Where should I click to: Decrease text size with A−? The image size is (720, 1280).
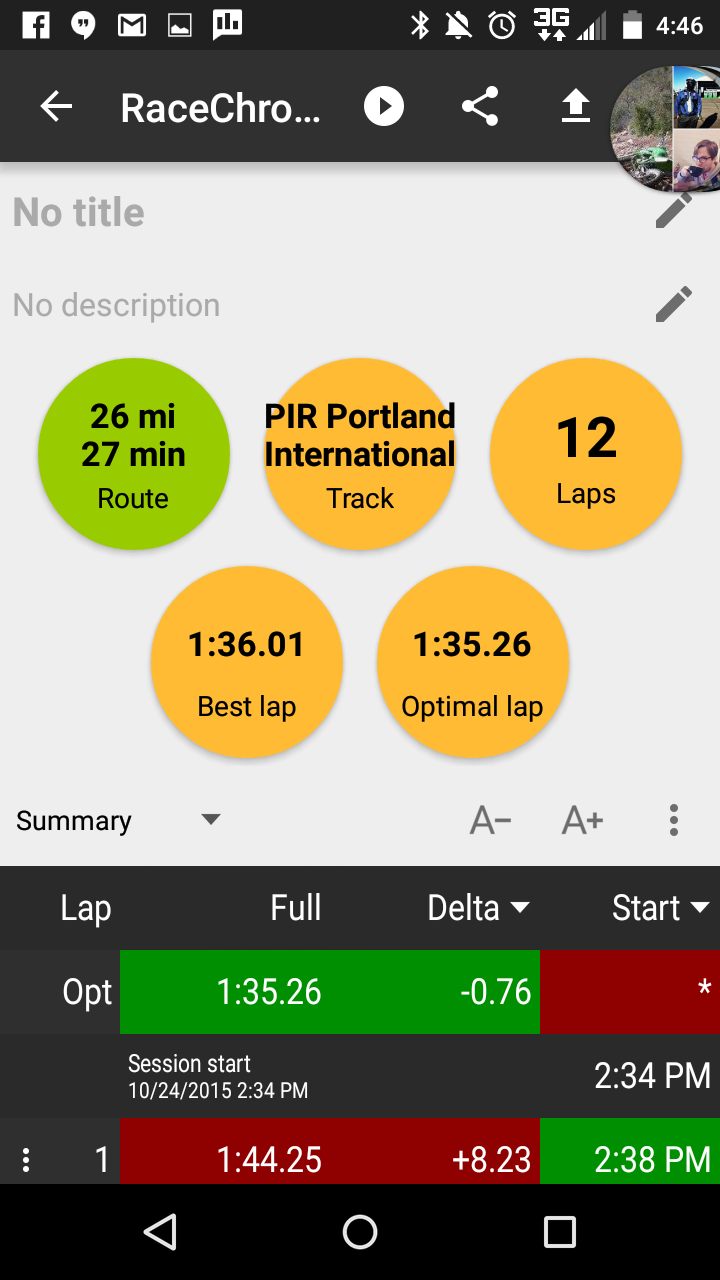(491, 821)
